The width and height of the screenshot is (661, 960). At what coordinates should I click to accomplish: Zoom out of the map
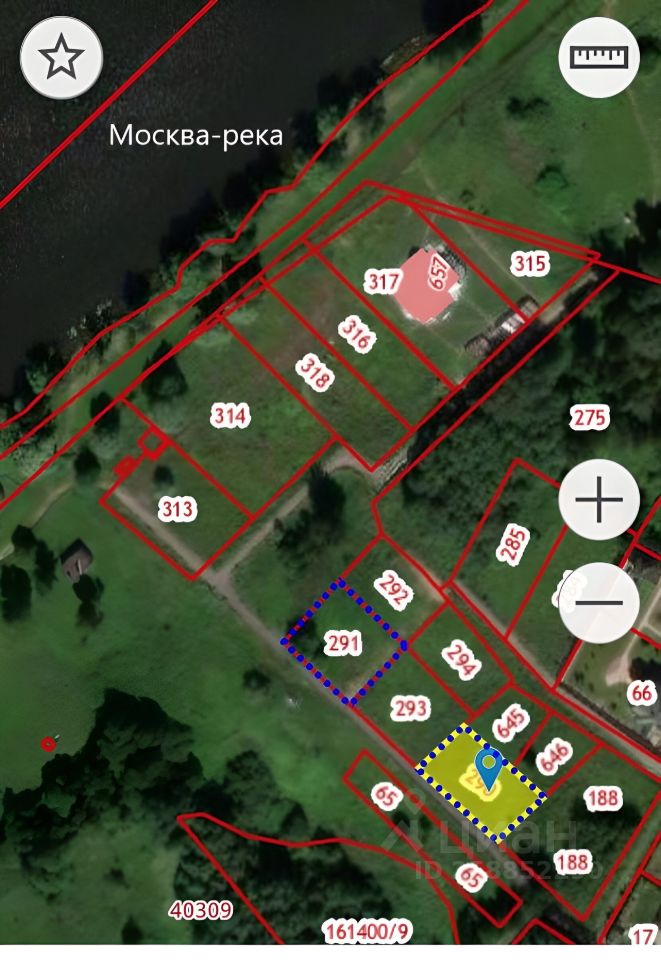pyautogui.click(x=599, y=602)
